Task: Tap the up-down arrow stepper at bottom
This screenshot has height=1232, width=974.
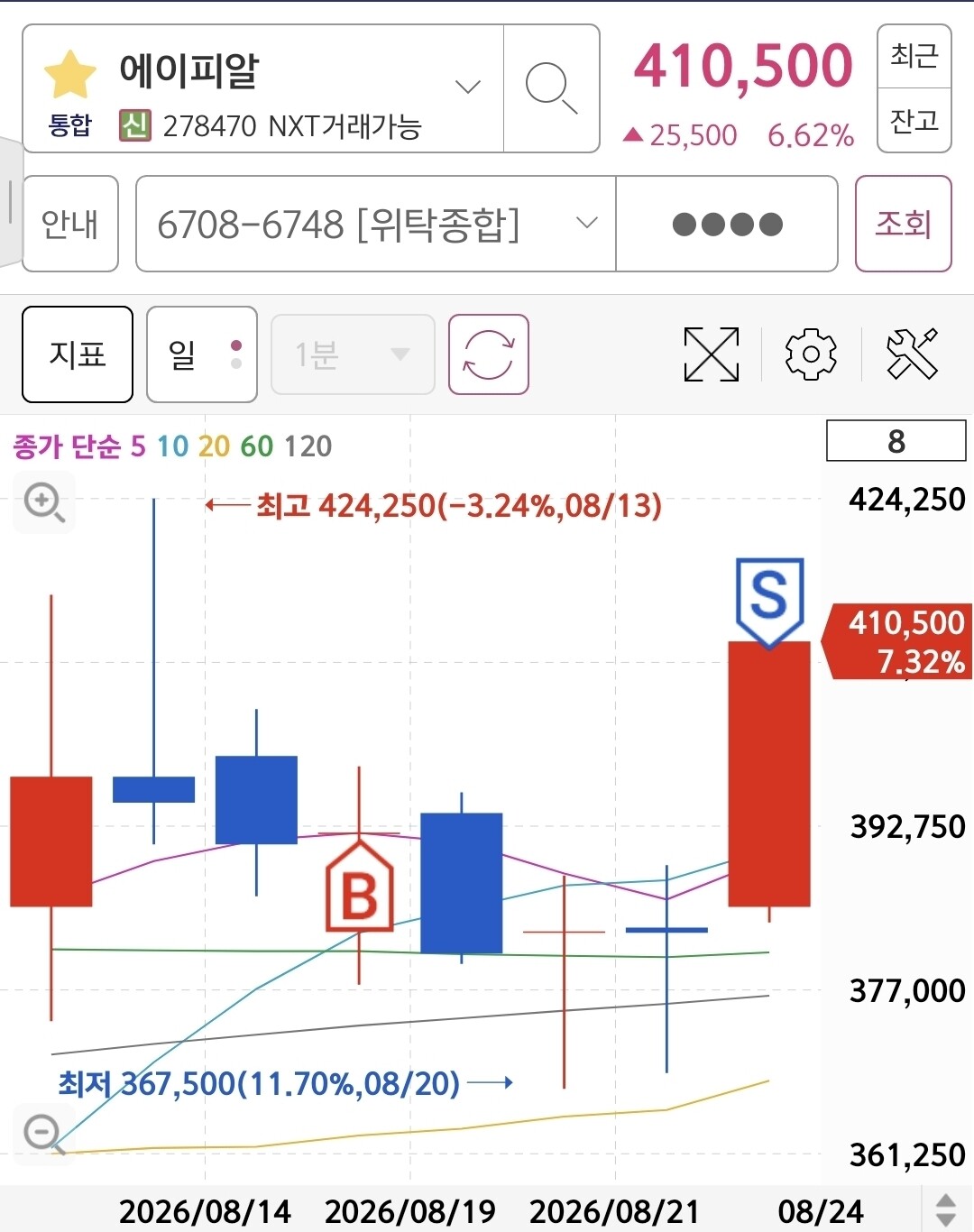Action: 945,1209
